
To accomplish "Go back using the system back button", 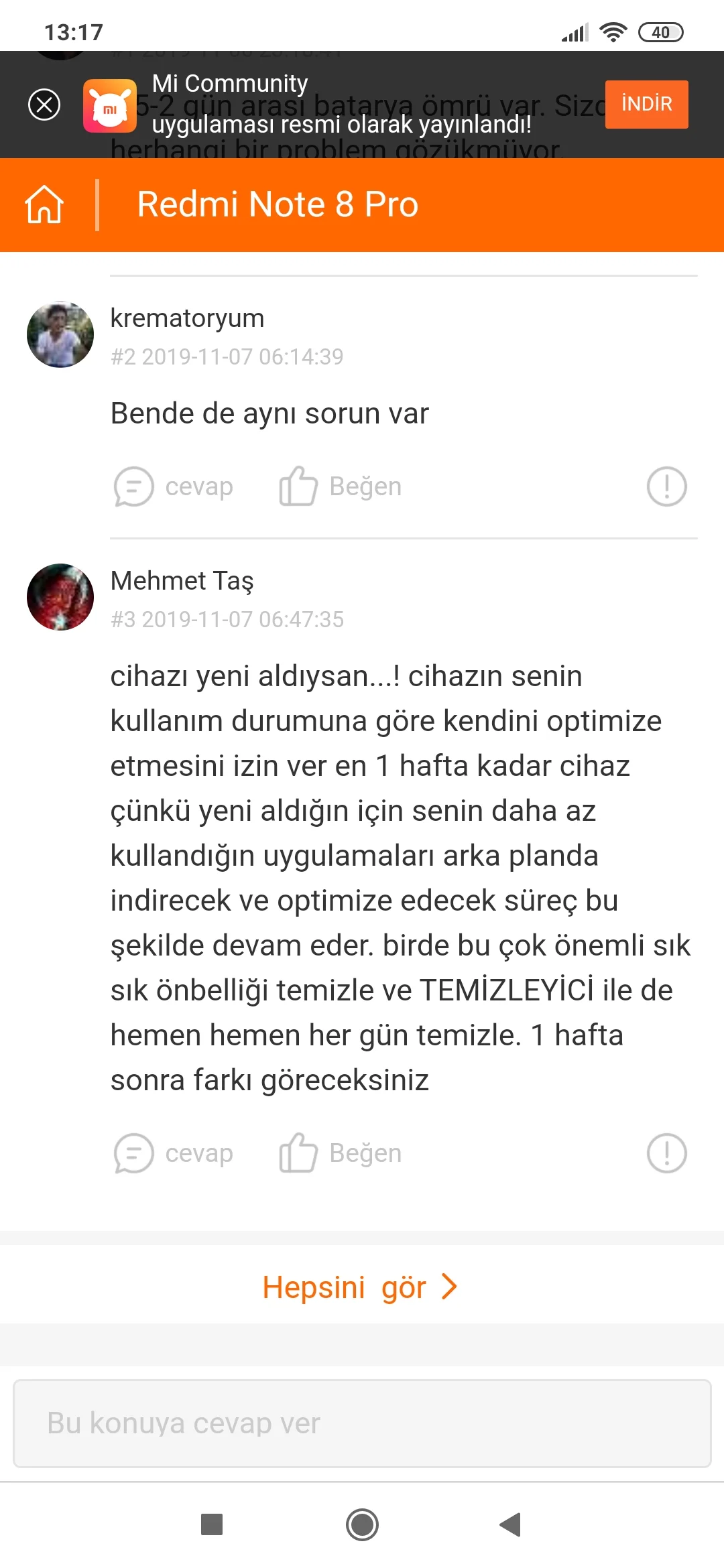I will (511, 1524).
